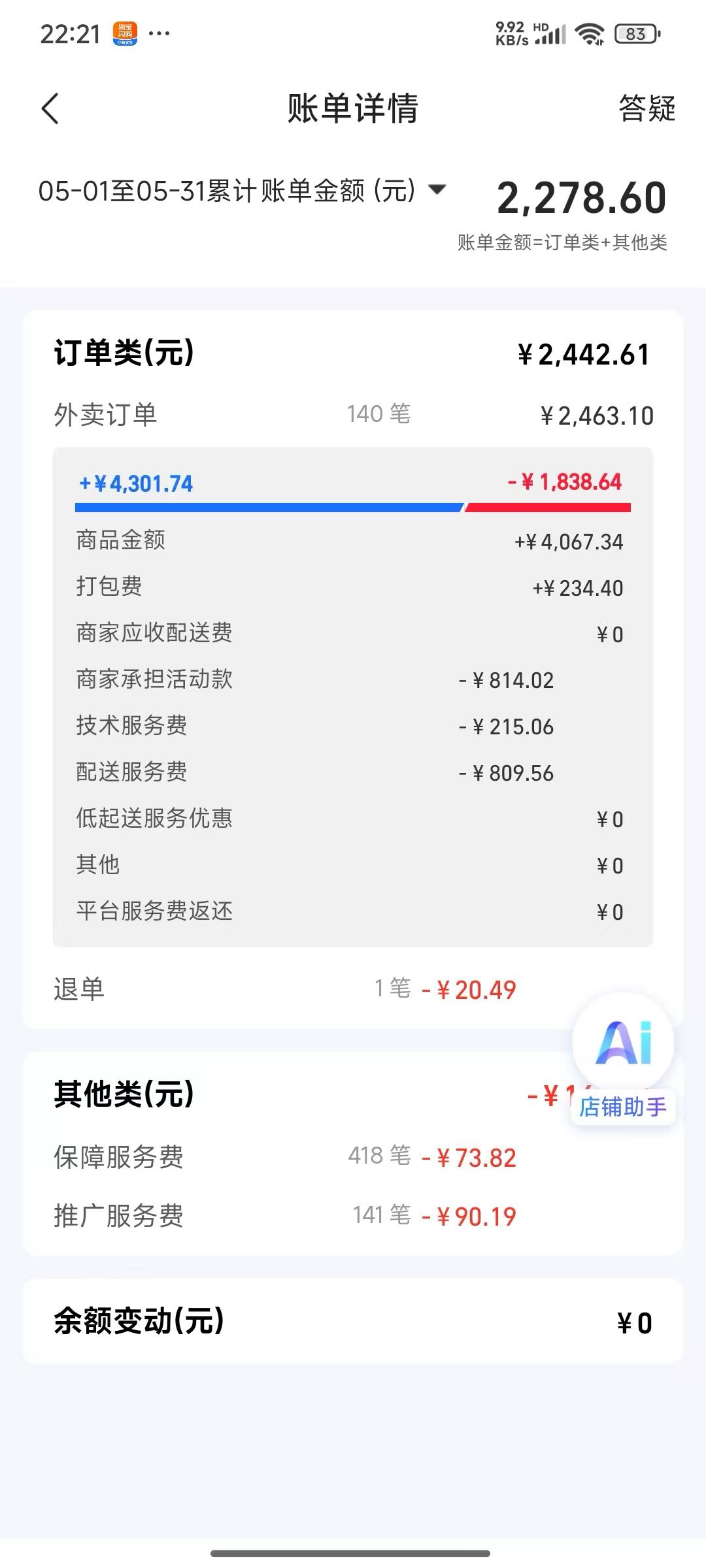Go back using the top-left arrow
This screenshot has height=1568, width=706.
(x=50, y=108)
